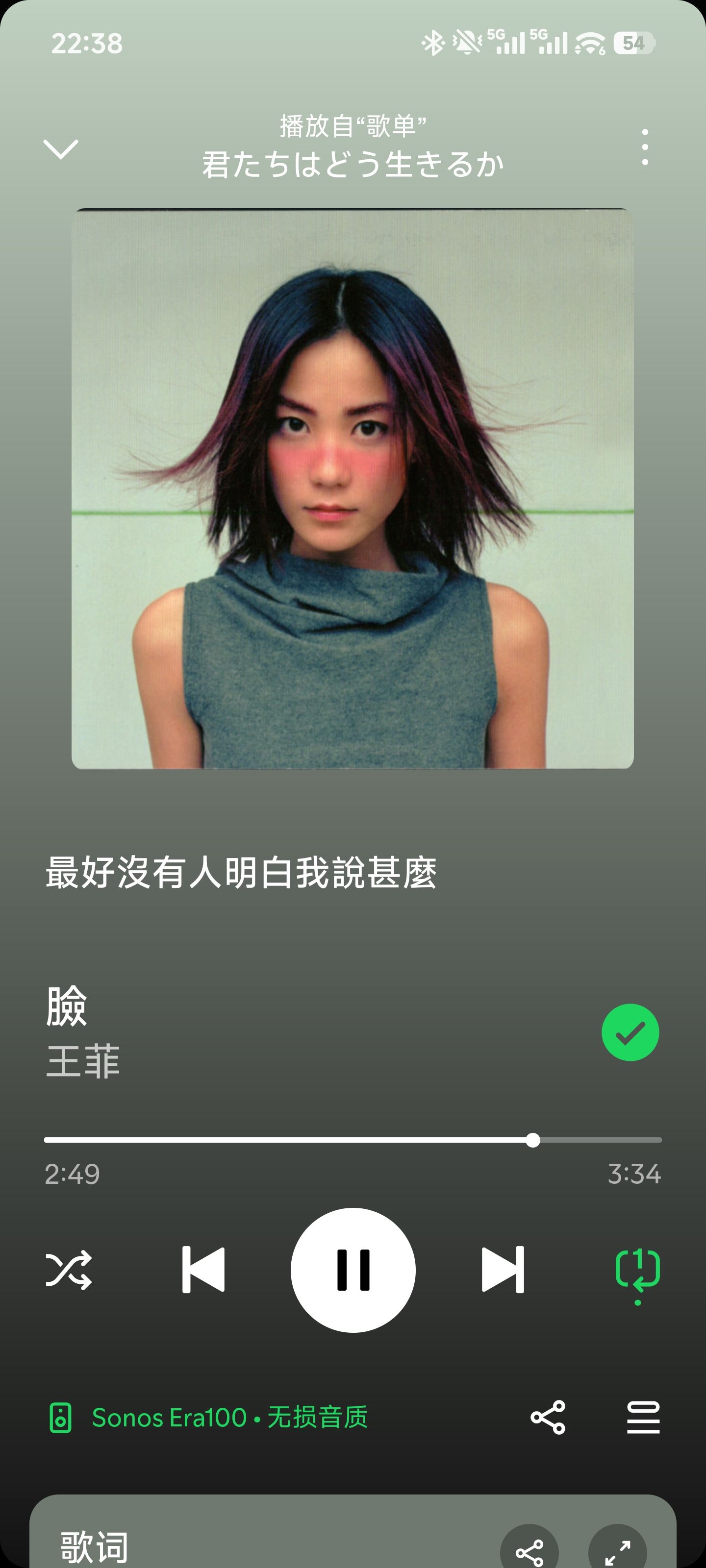Open the album cover artwork

point(353,488)
